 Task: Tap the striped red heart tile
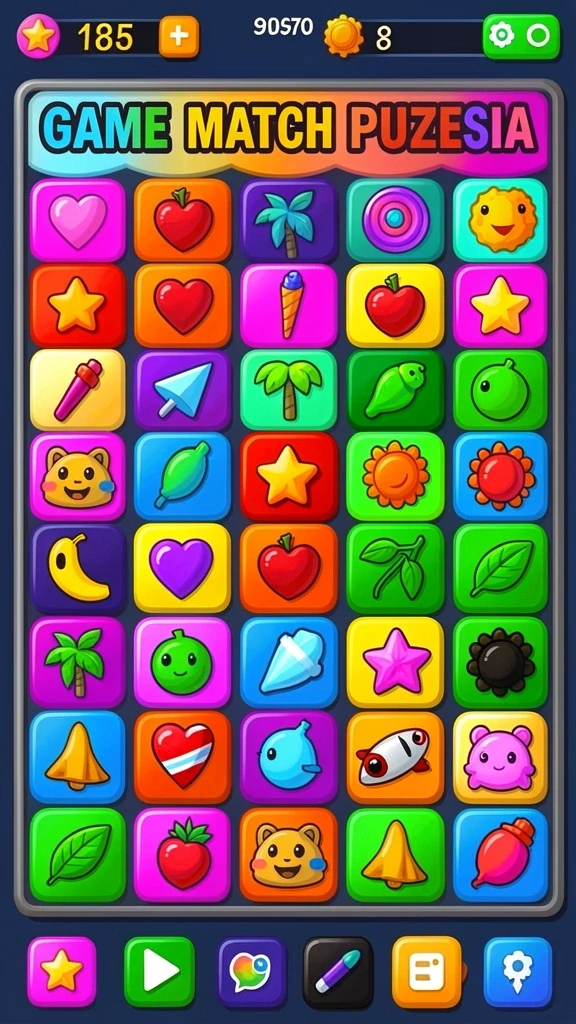click(x=182, y=757)
